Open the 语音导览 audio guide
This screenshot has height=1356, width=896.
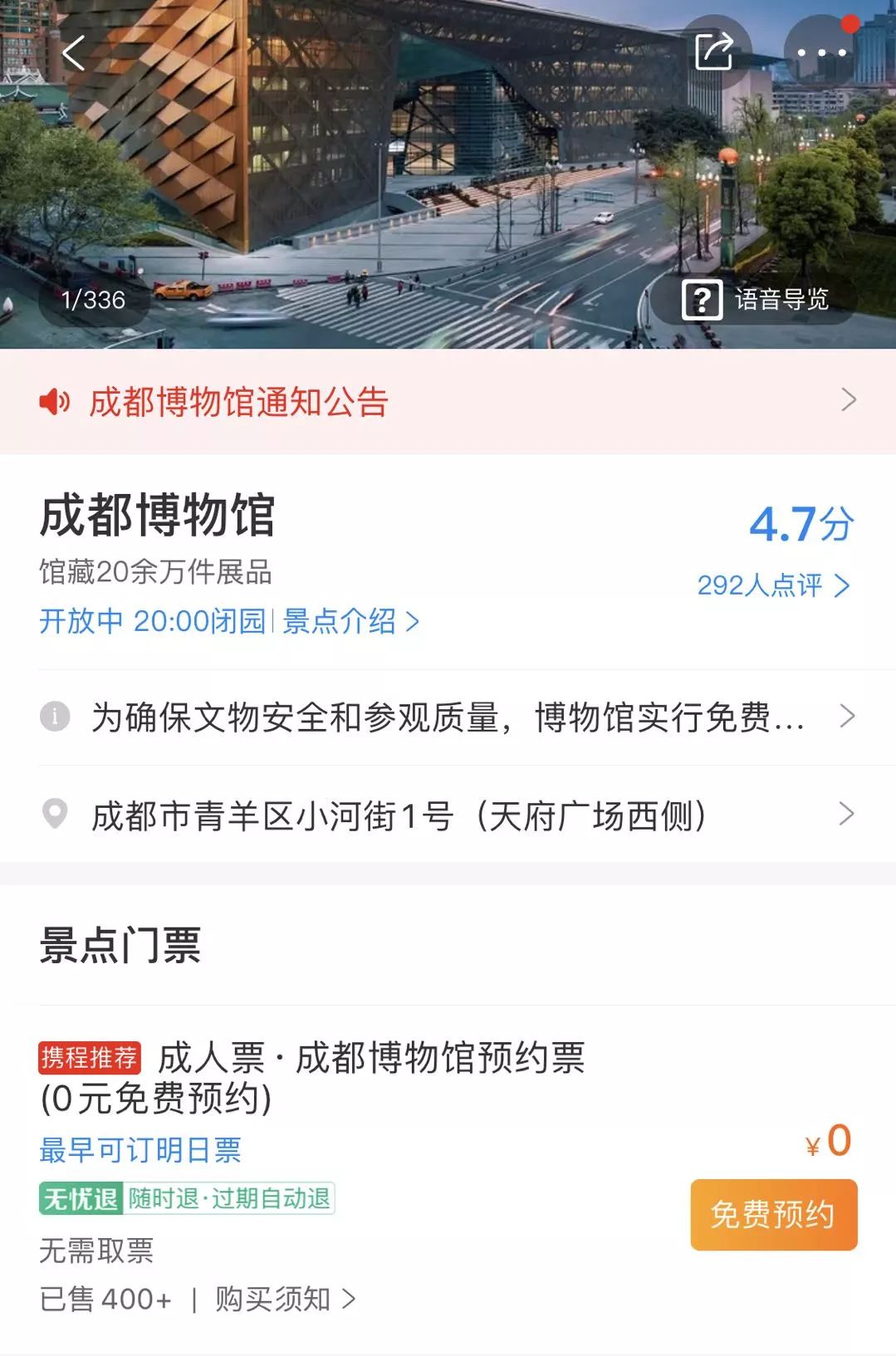coord(755,299)
